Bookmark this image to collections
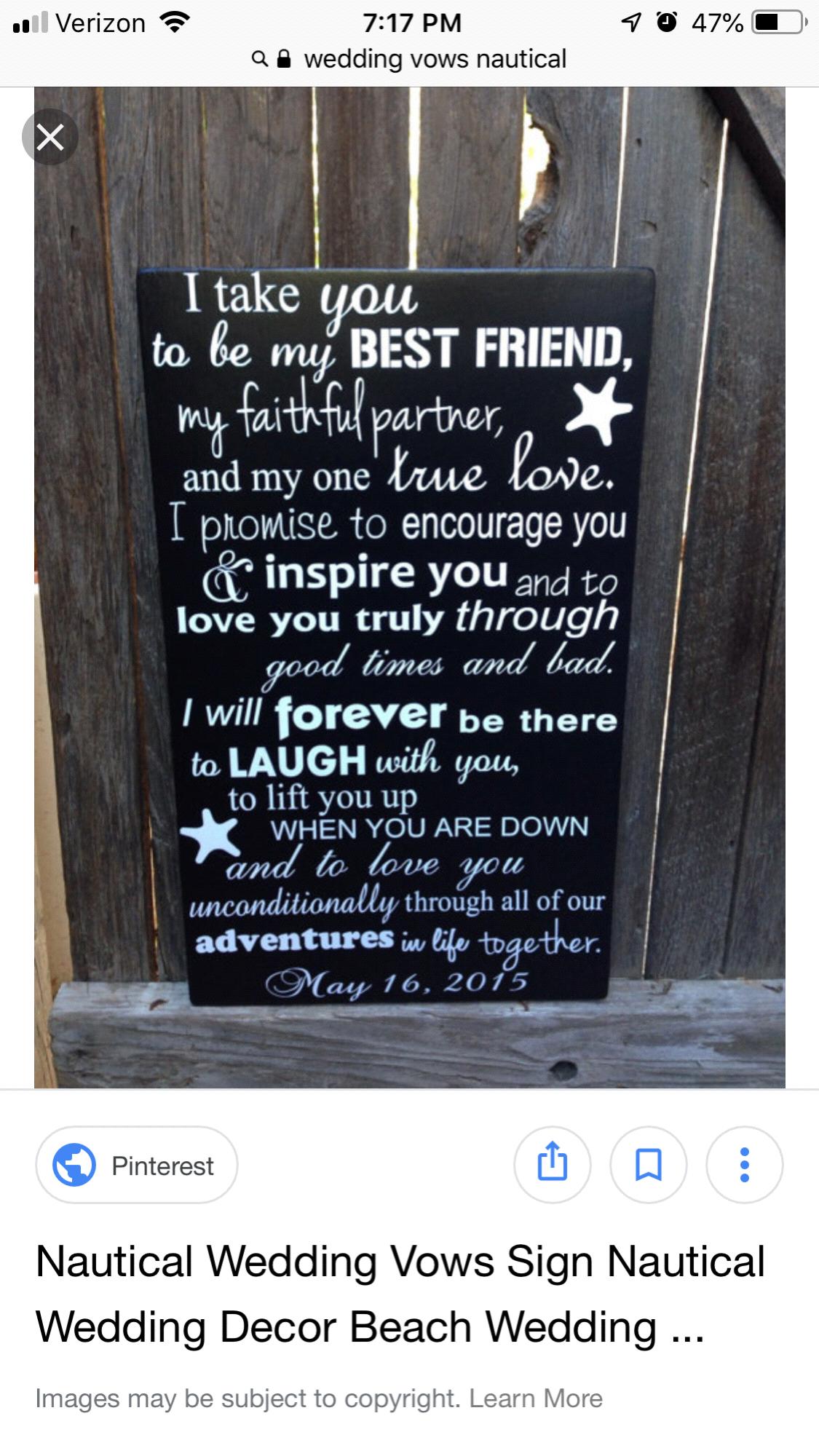The width and height of the screenshot is (819, 1456). pyautogui.click(x=648, y=1164)
